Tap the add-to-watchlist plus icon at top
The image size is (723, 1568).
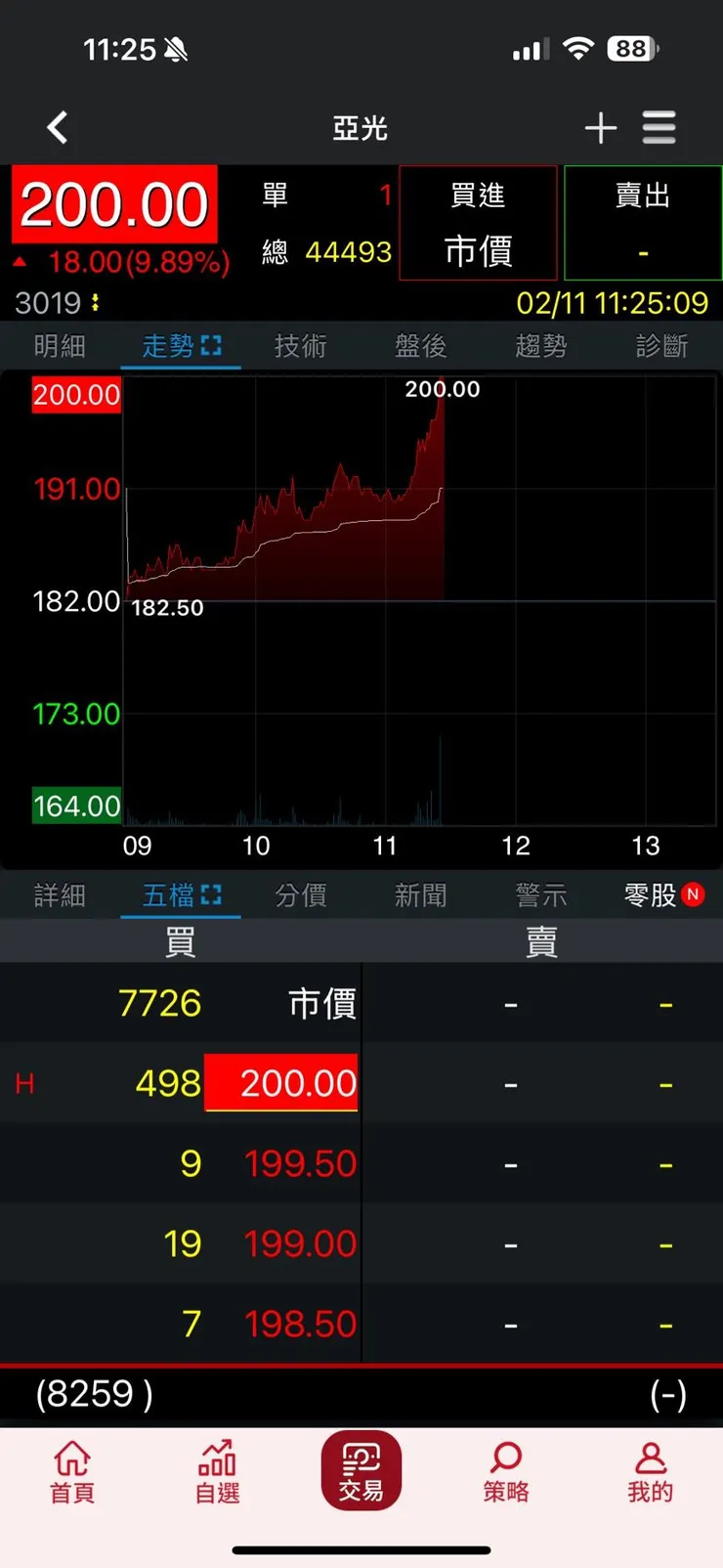tap(601, 127)
